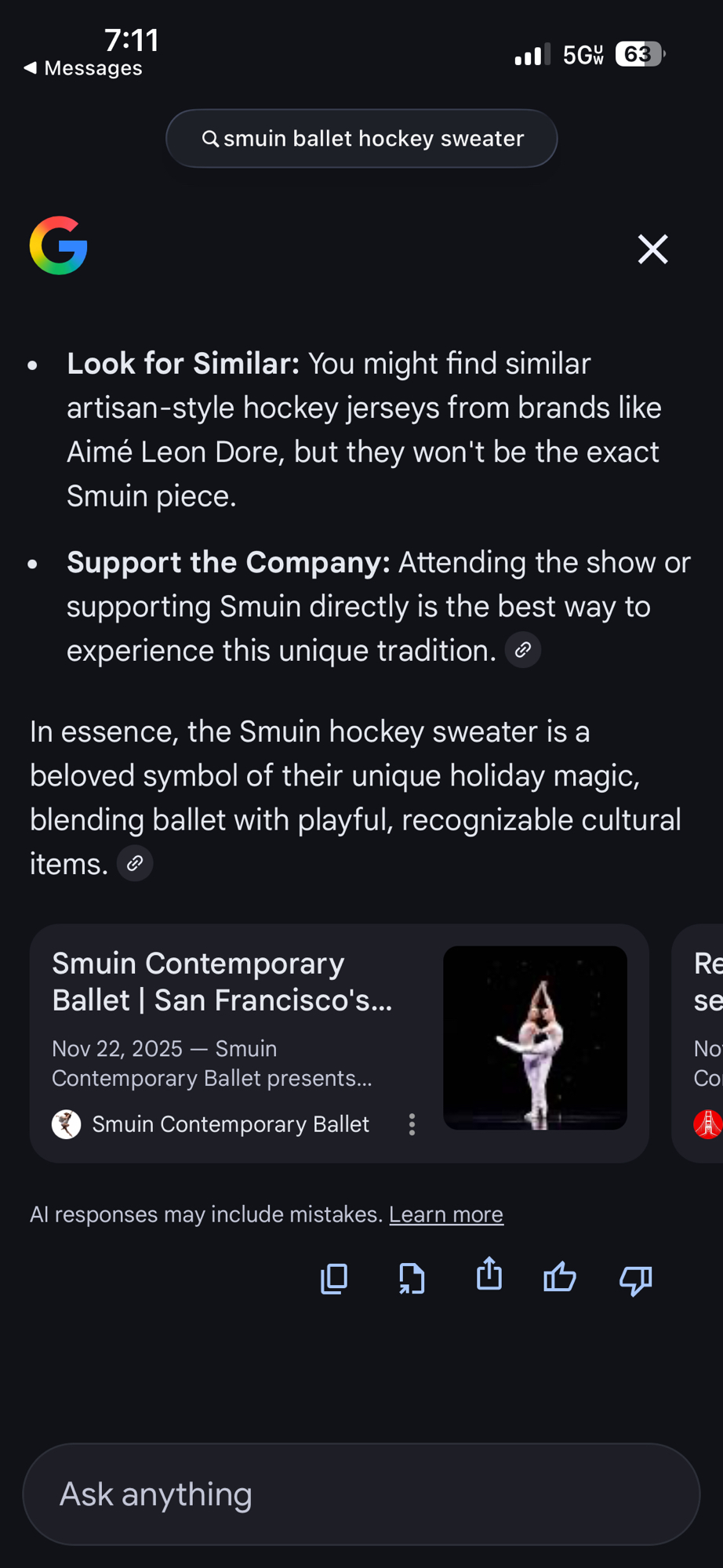Focus the Ask anything field

pos(361,1494)
